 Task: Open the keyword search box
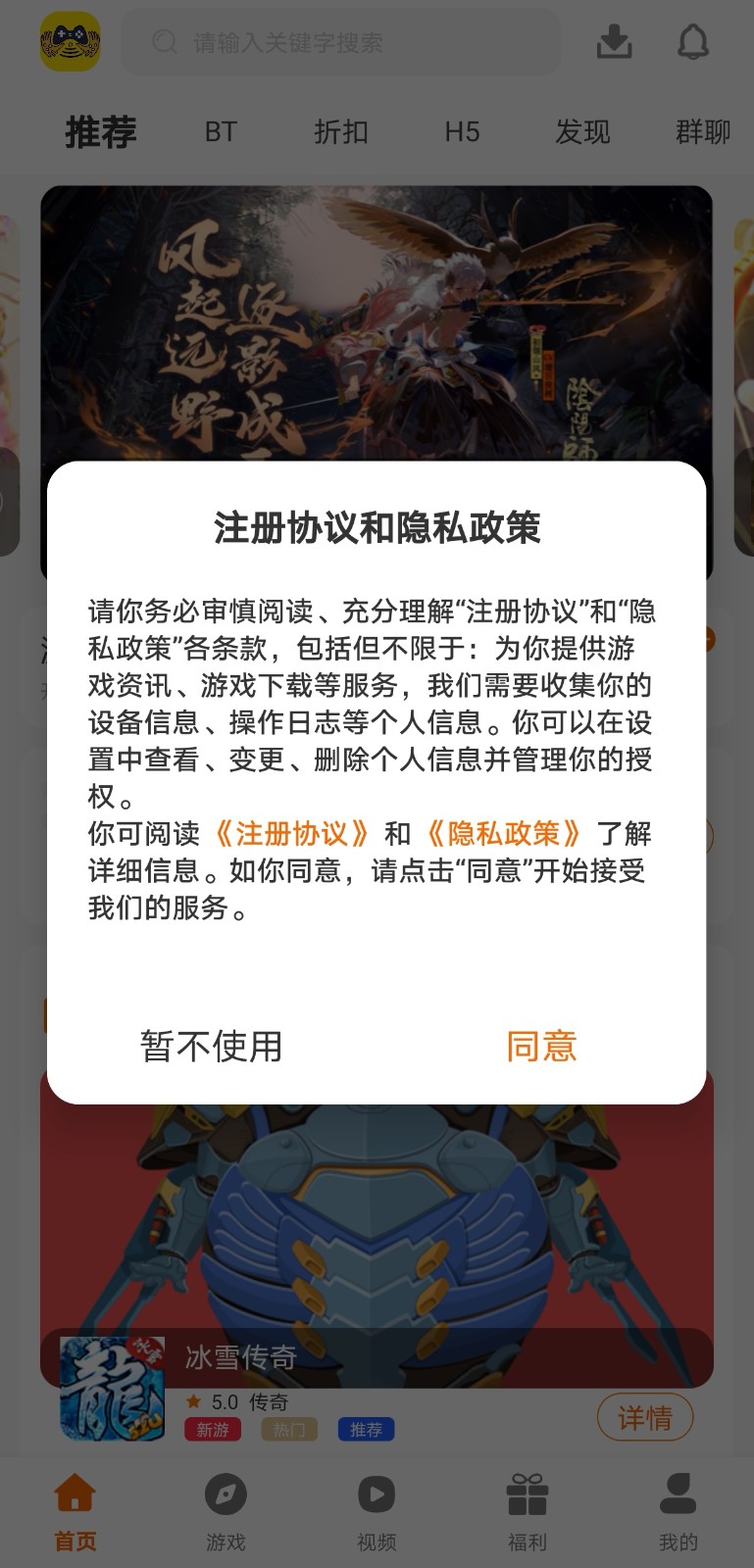pos(338,43)
